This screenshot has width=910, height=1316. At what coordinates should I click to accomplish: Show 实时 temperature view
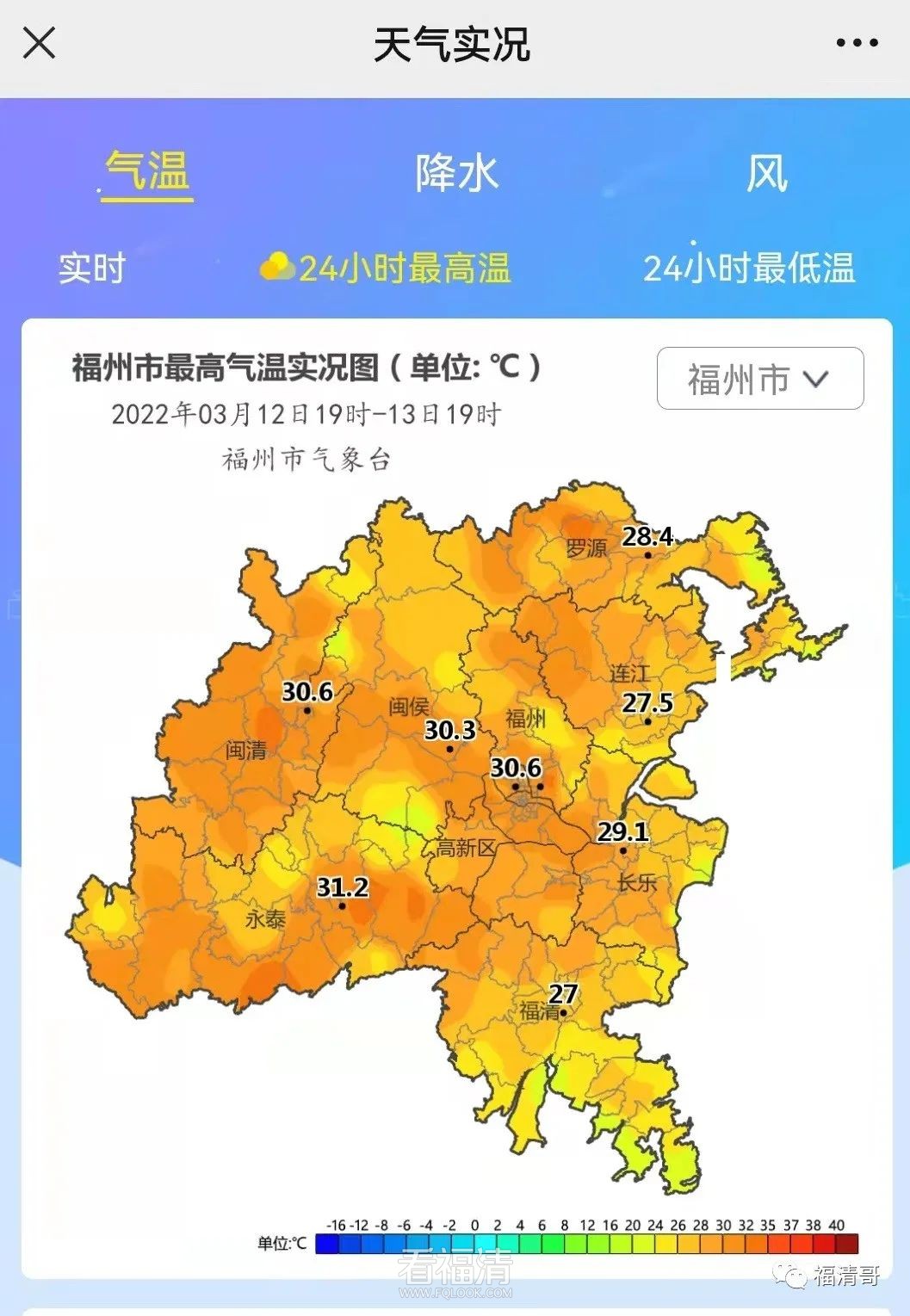[92, 269]
